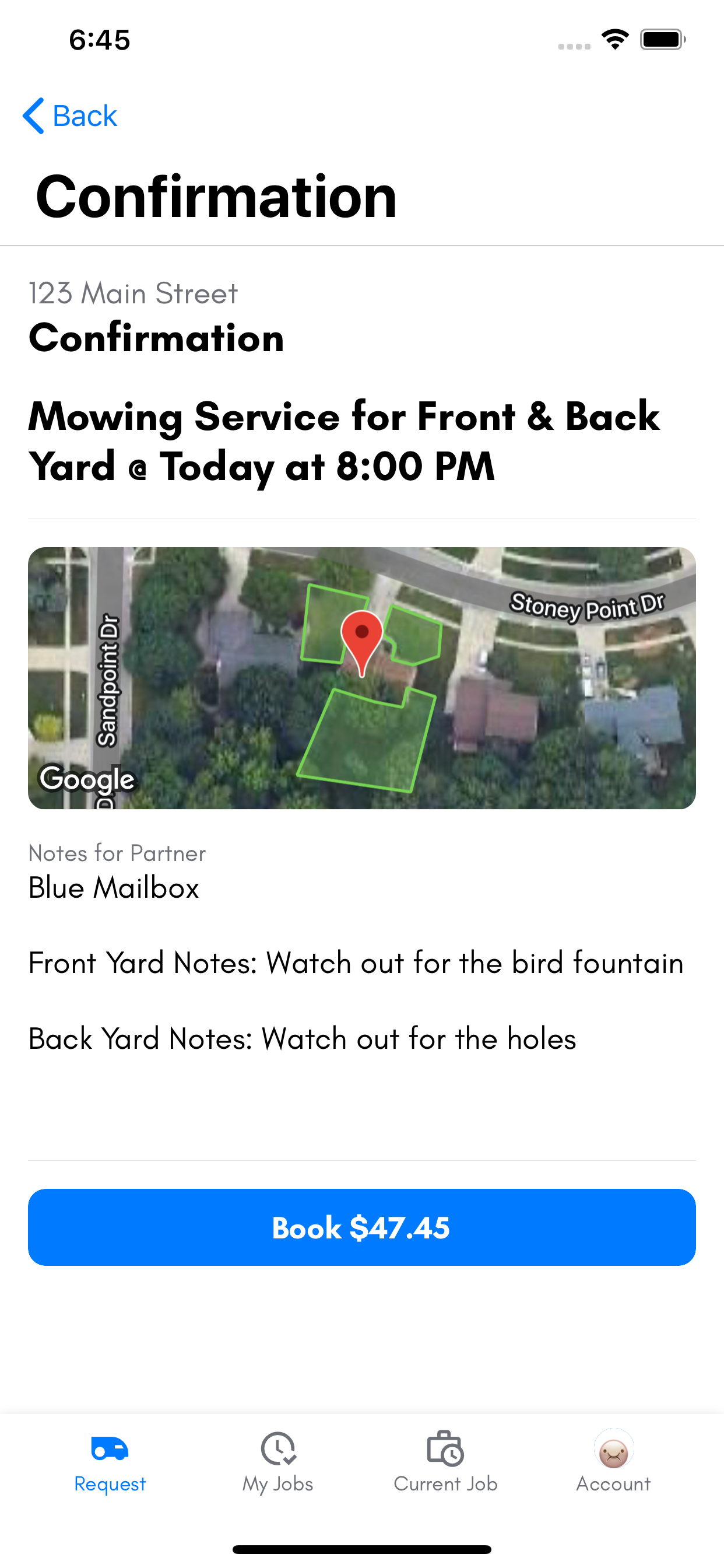
Task: Switch to the Request tab
Action: [x=110, y=1461]
